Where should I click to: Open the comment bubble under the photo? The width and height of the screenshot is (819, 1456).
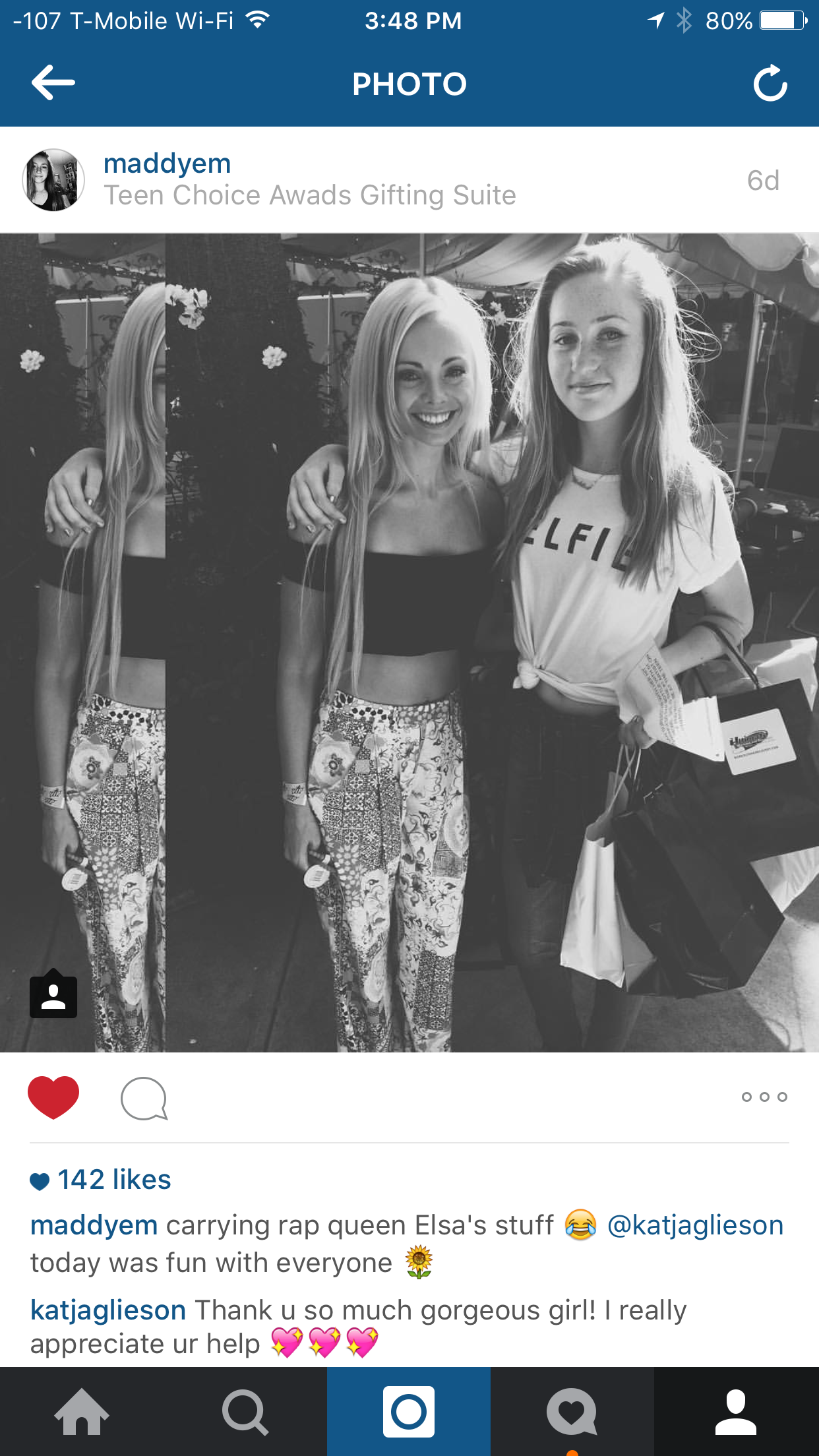click(x=144, y=1099)
